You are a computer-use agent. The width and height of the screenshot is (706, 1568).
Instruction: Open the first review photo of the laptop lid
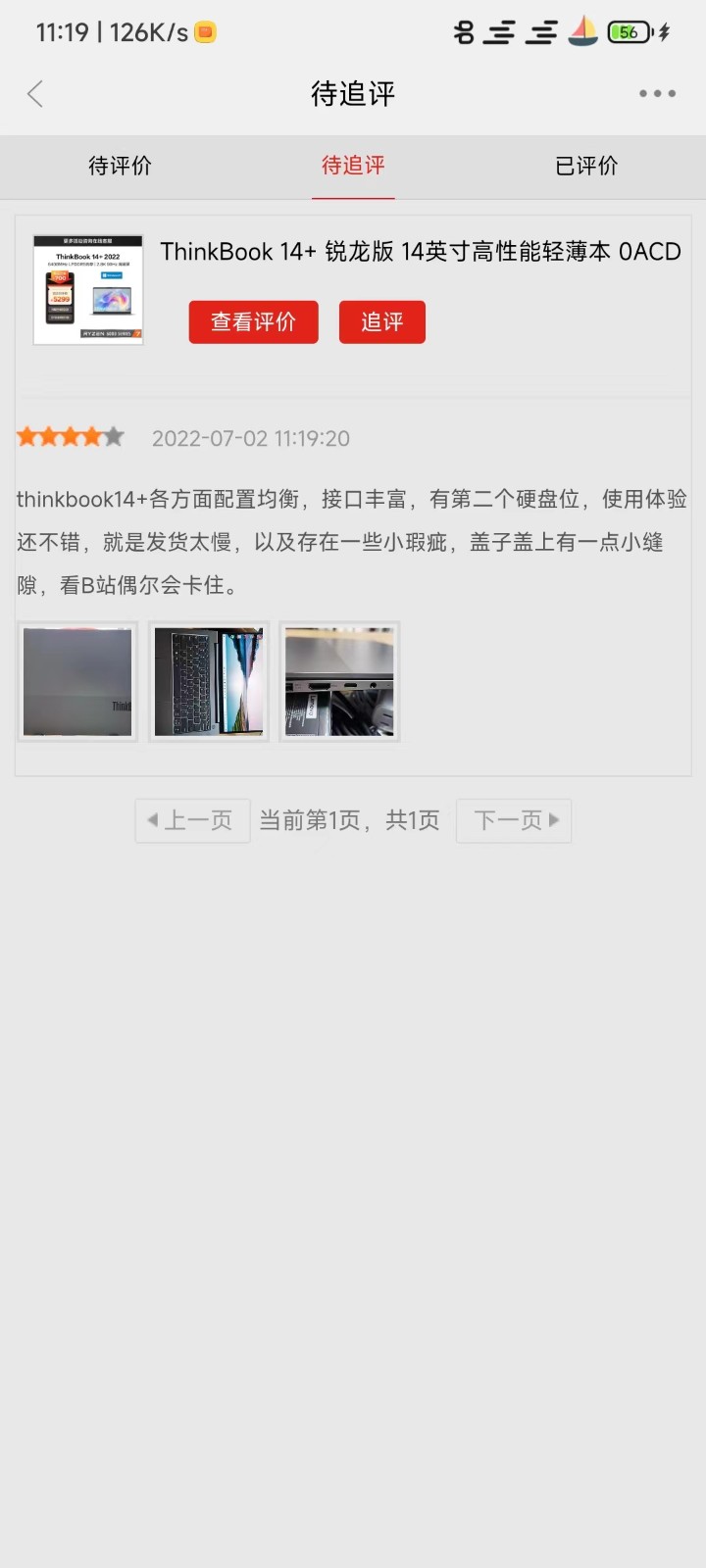point(77,682)
